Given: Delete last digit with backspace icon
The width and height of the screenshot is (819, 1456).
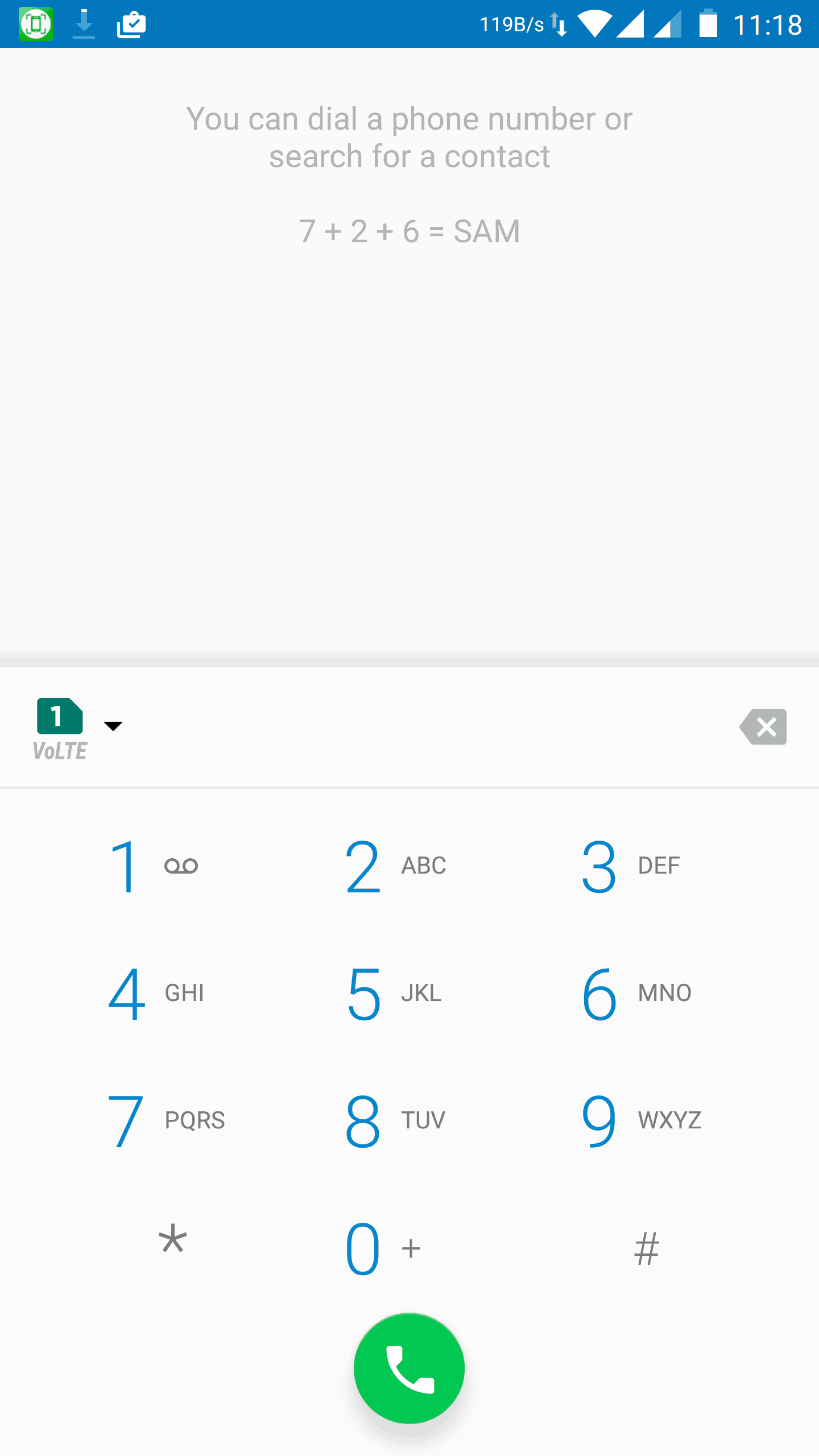Looking at the screenshot, I should [763, 727].
